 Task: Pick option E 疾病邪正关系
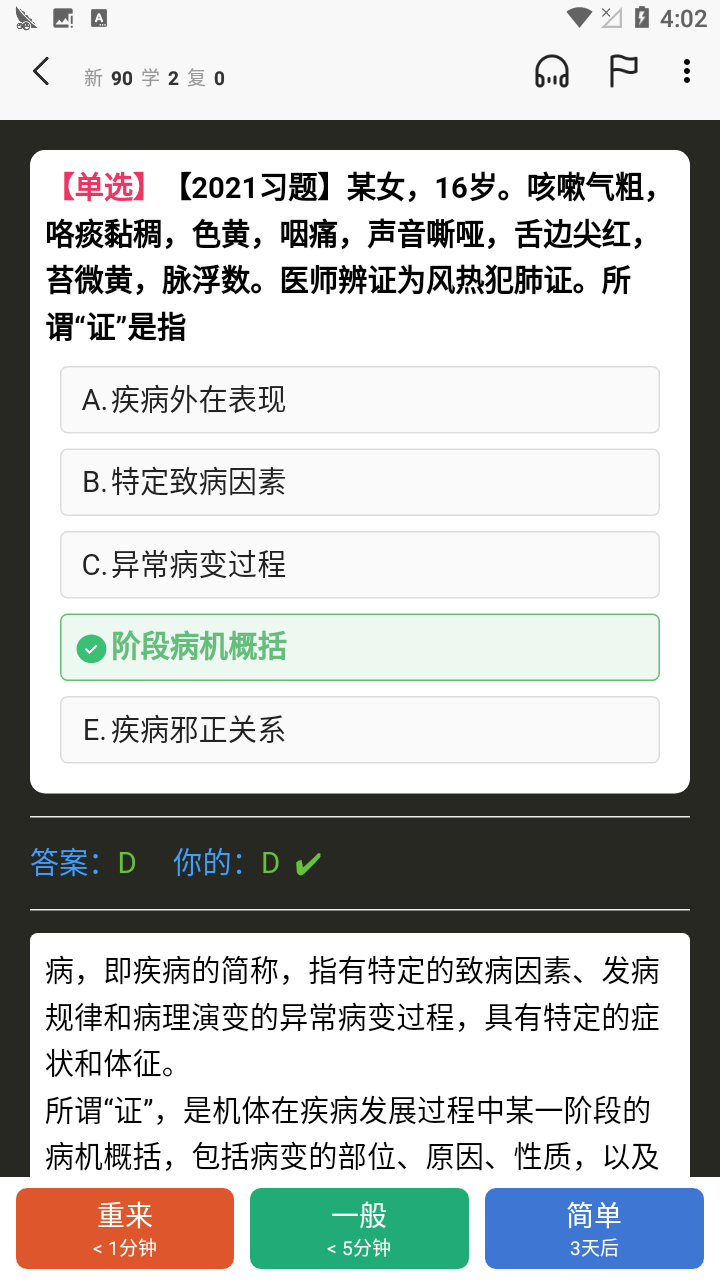(x=360, y=730)
